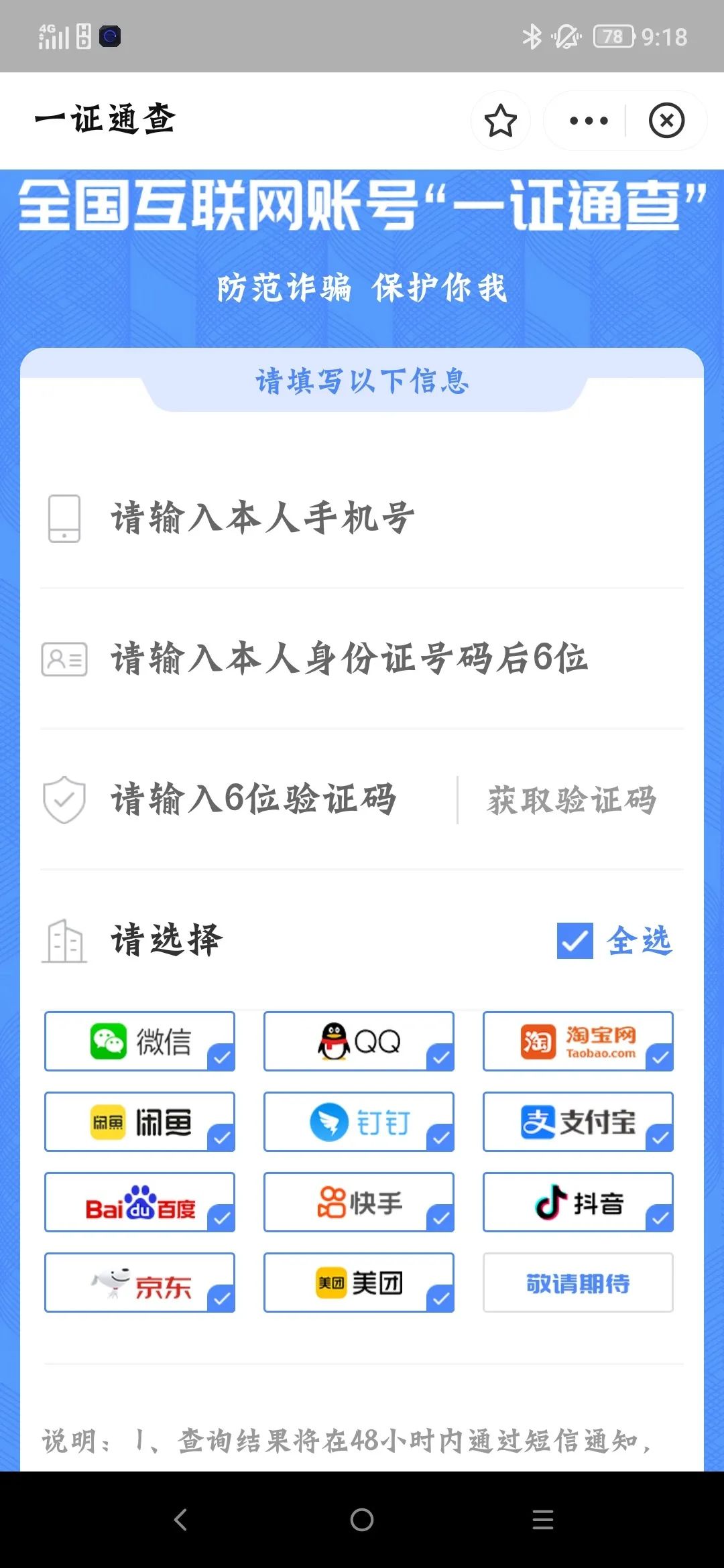Go back using the system back button
Image resolution: width=724 pixels, height=1568 pixels.
pos(180,1520)
